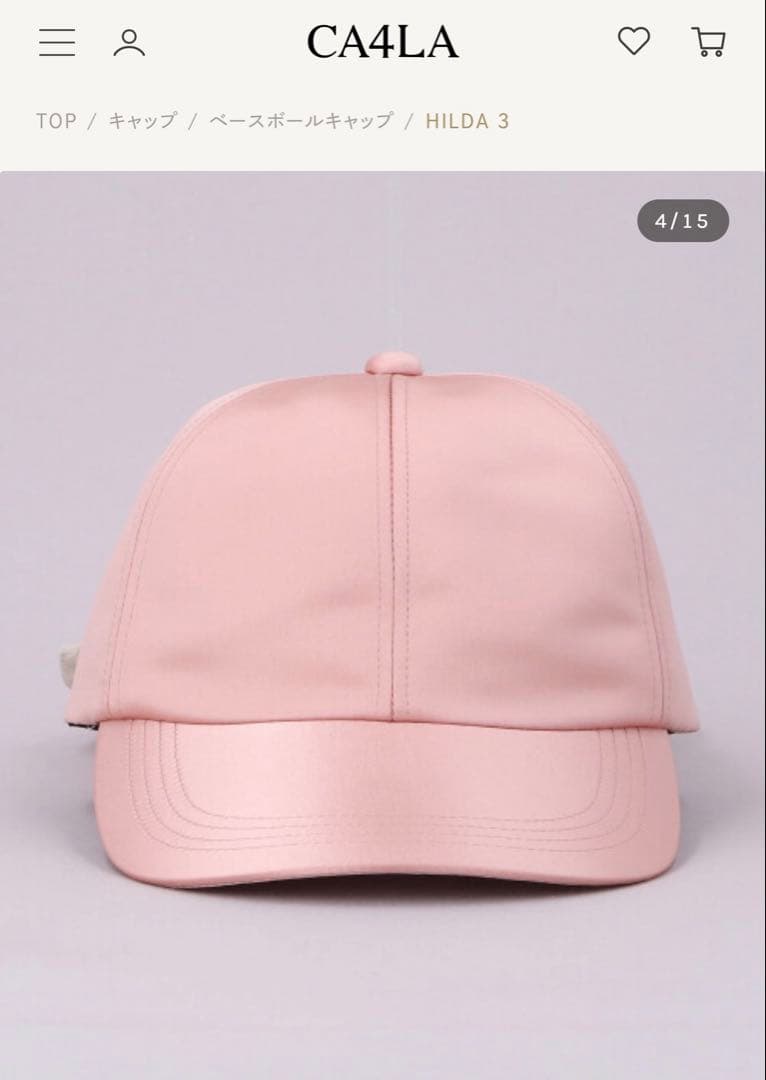
Task: Open the account profile icon
Action: pyautogui.click(x=129, y=42)
